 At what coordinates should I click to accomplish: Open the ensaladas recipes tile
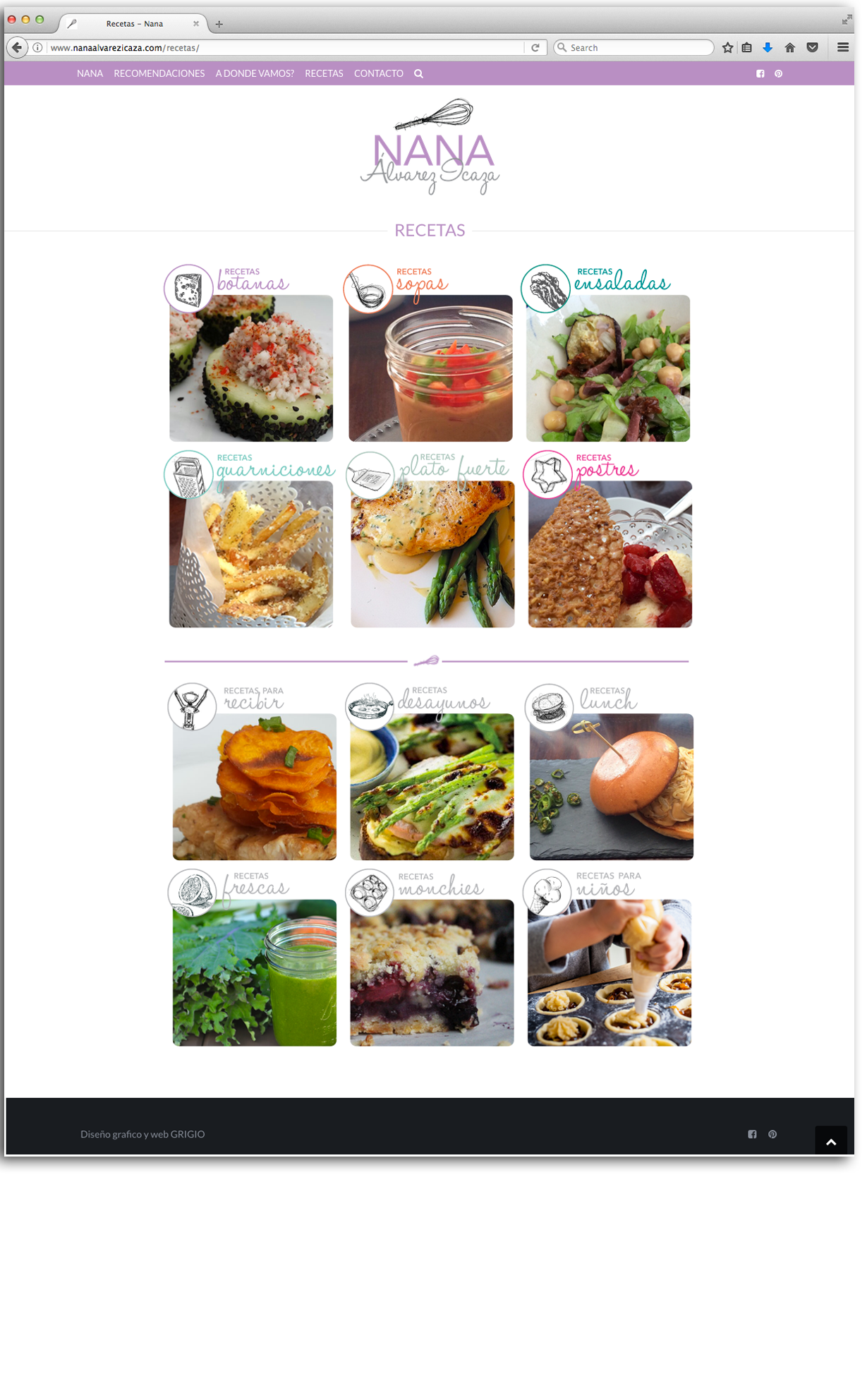pos(608,368)
